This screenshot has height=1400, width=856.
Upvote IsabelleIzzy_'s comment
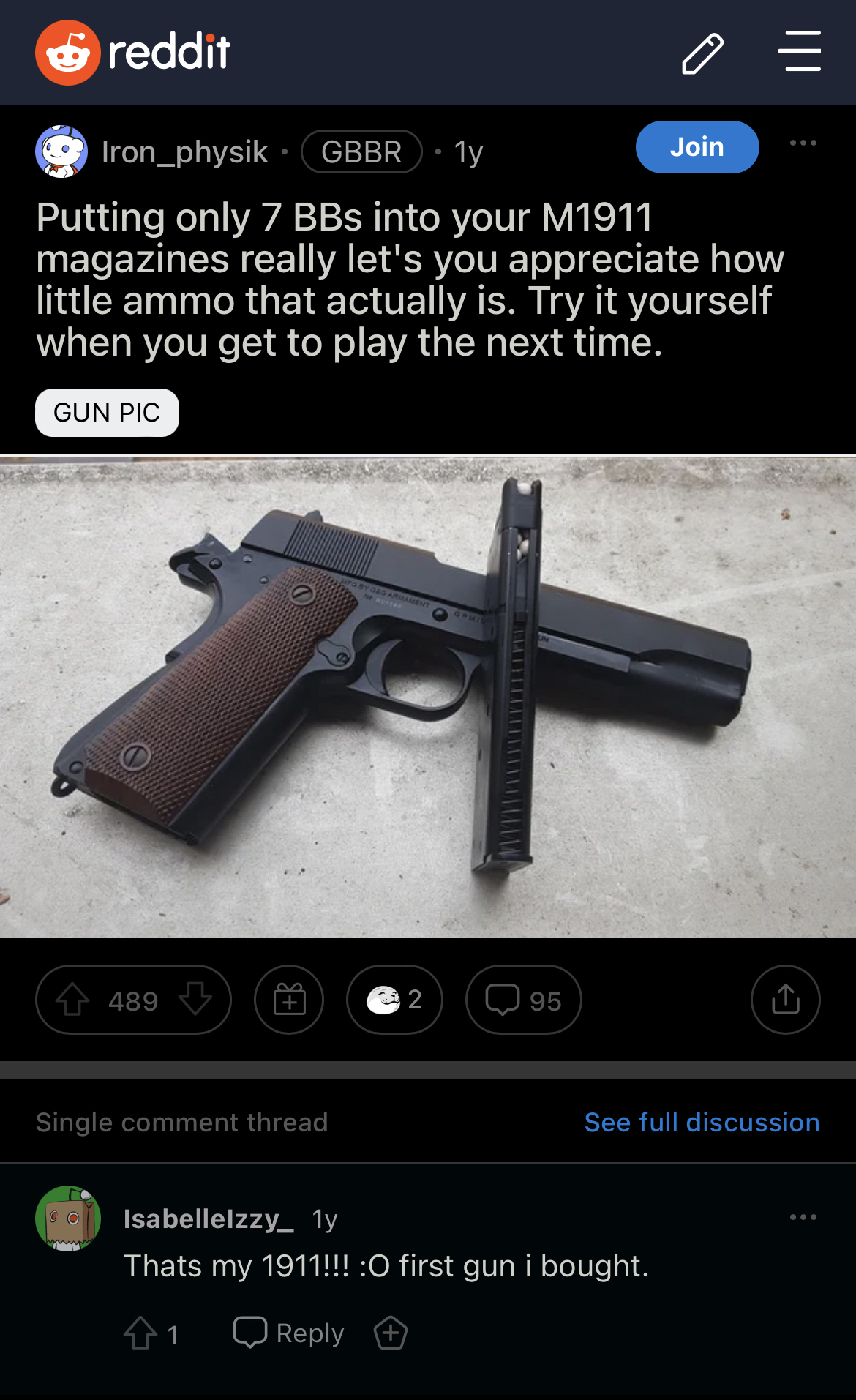pos(140,1333)
